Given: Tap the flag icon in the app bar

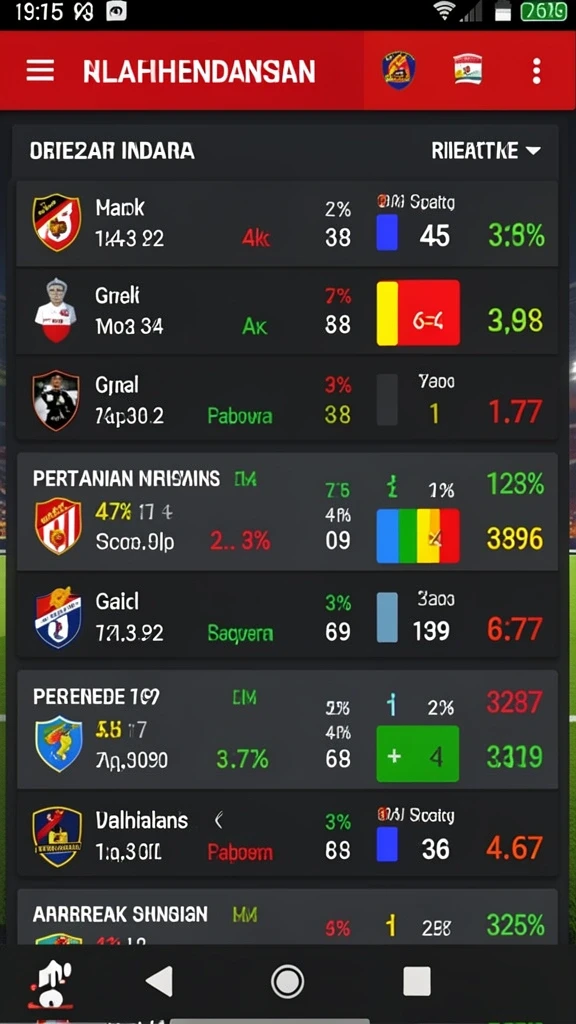Looking at the screenshot, I should pos(468,70).
